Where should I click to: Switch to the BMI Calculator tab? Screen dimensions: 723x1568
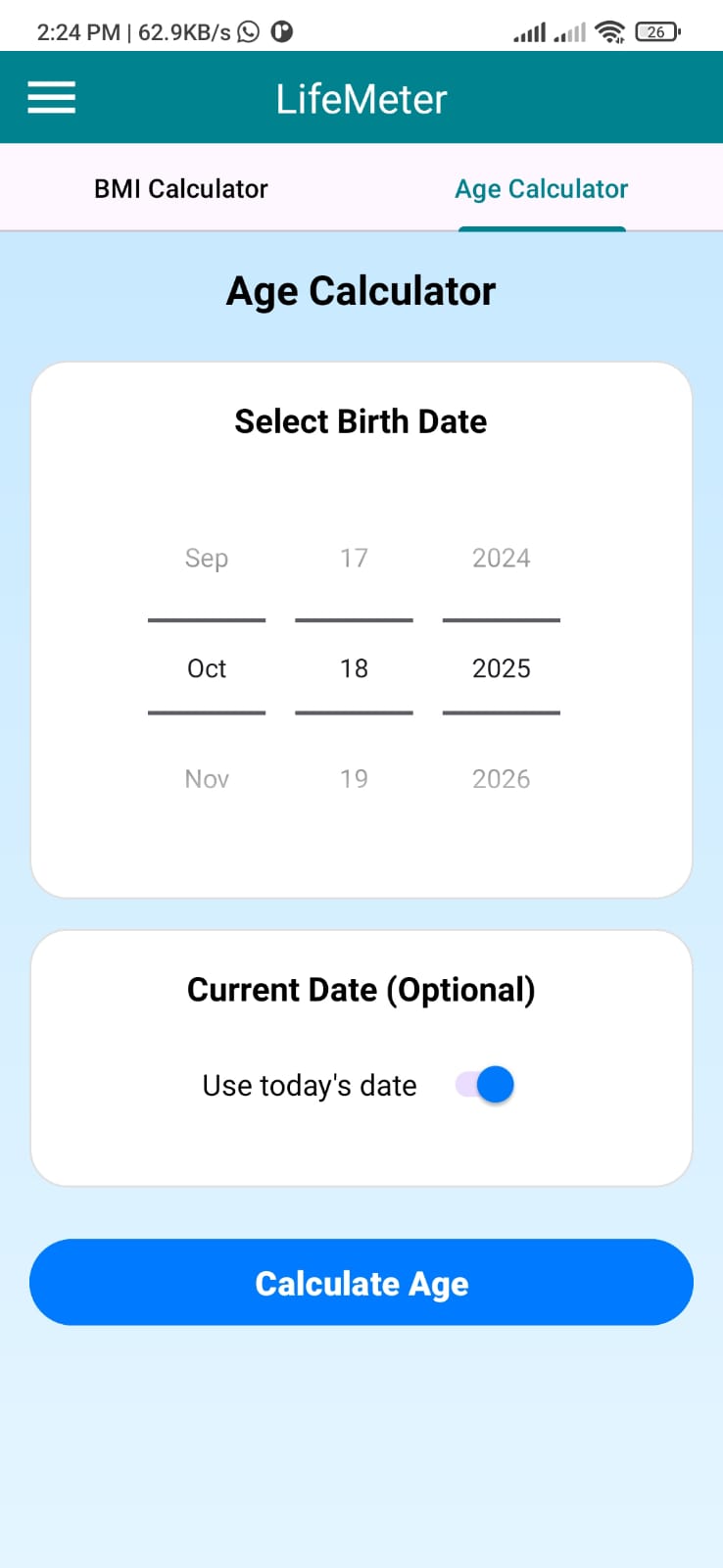click(x=180, y=188)
